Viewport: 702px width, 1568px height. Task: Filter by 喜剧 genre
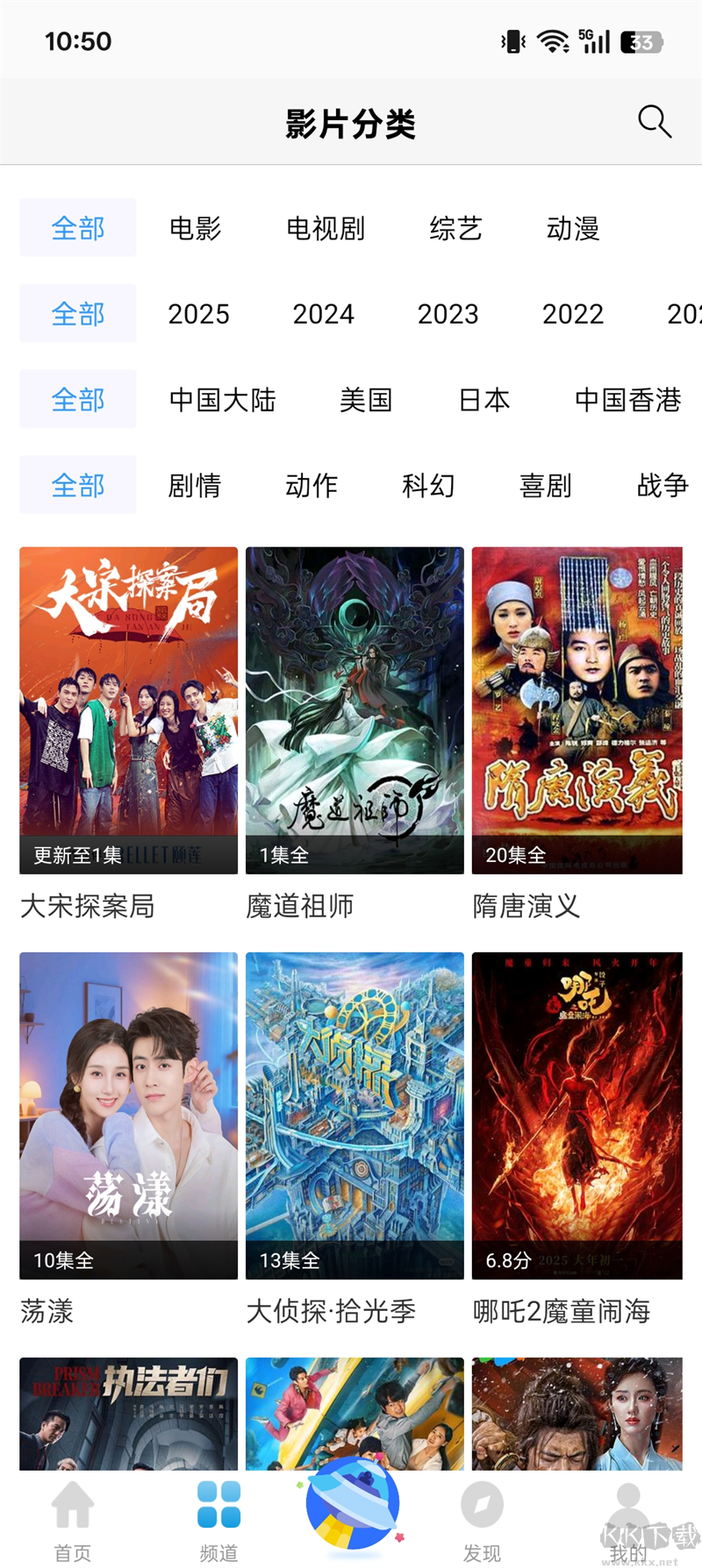click(546, 485)
